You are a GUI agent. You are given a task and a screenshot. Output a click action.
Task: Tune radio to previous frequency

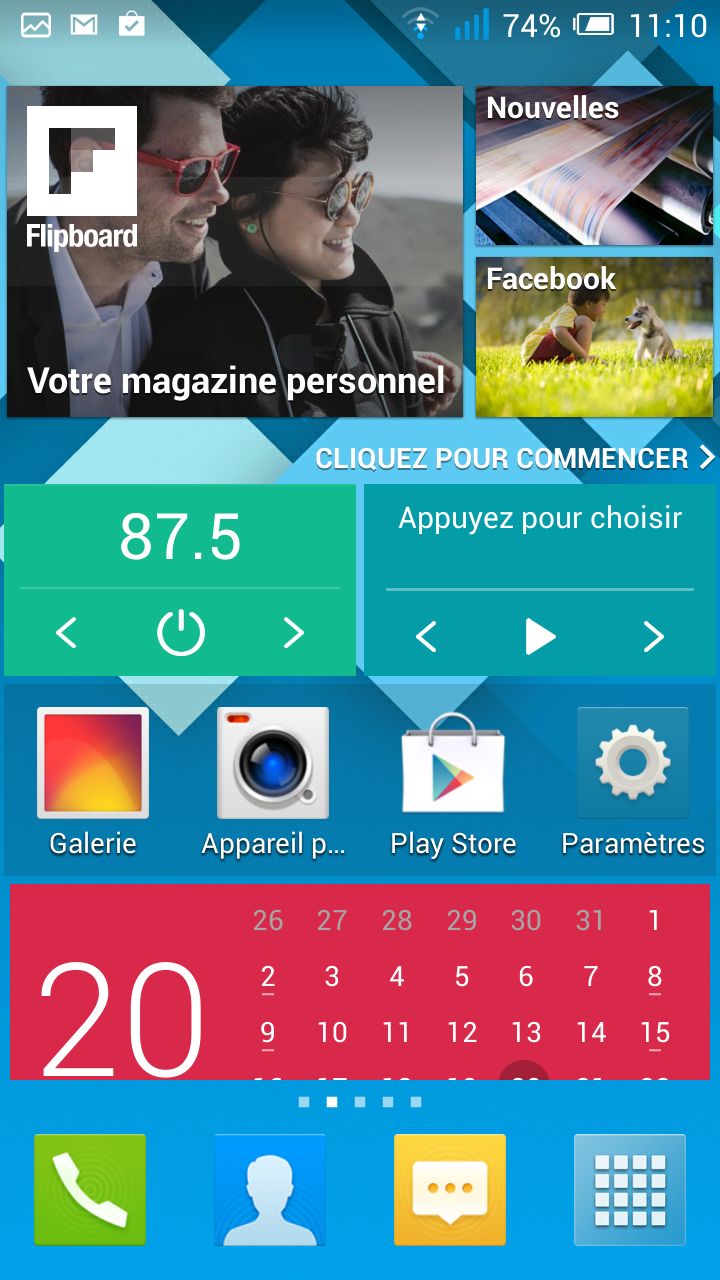pos(66,633)
